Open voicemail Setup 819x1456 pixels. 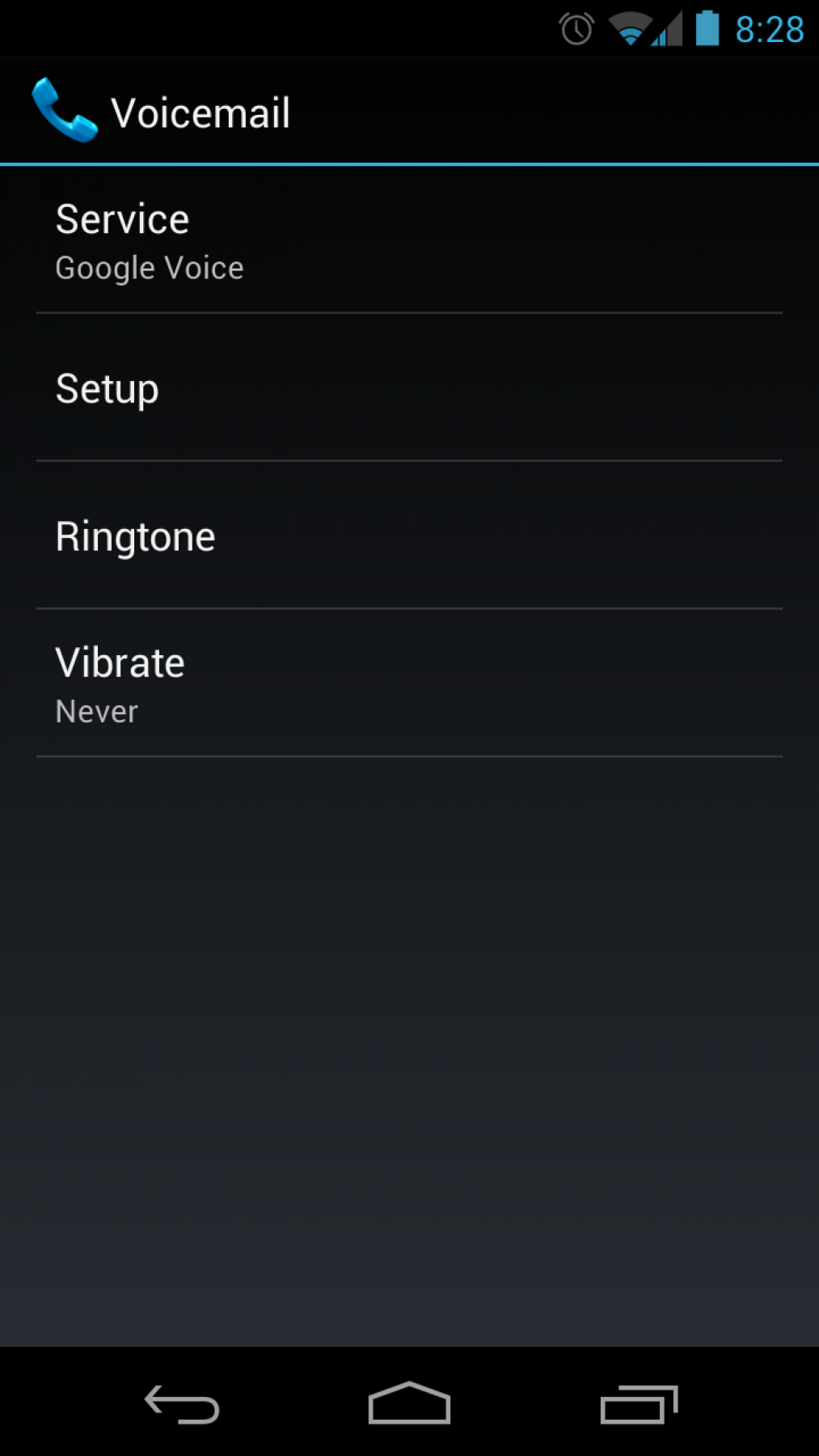(409, 389)
